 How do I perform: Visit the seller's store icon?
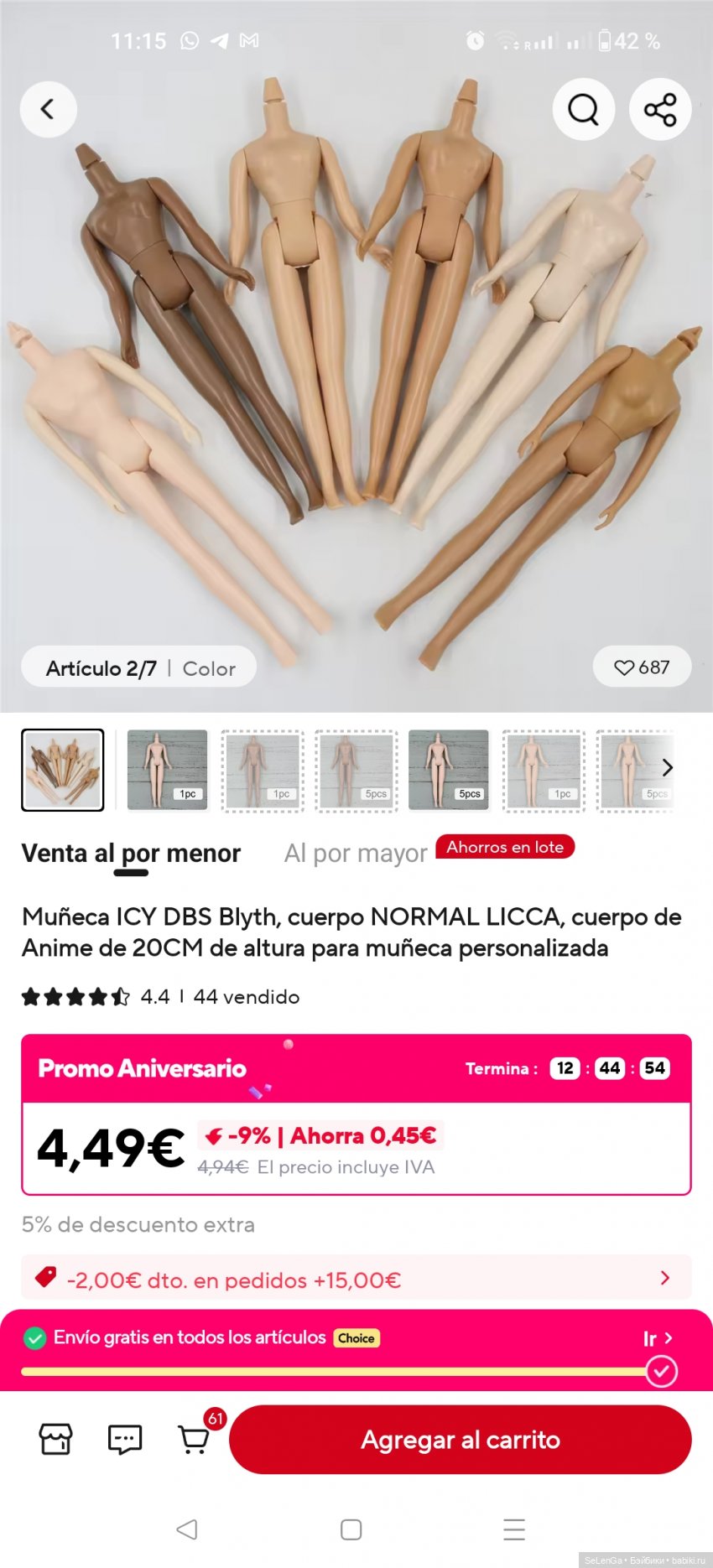tap(56, 1439)
